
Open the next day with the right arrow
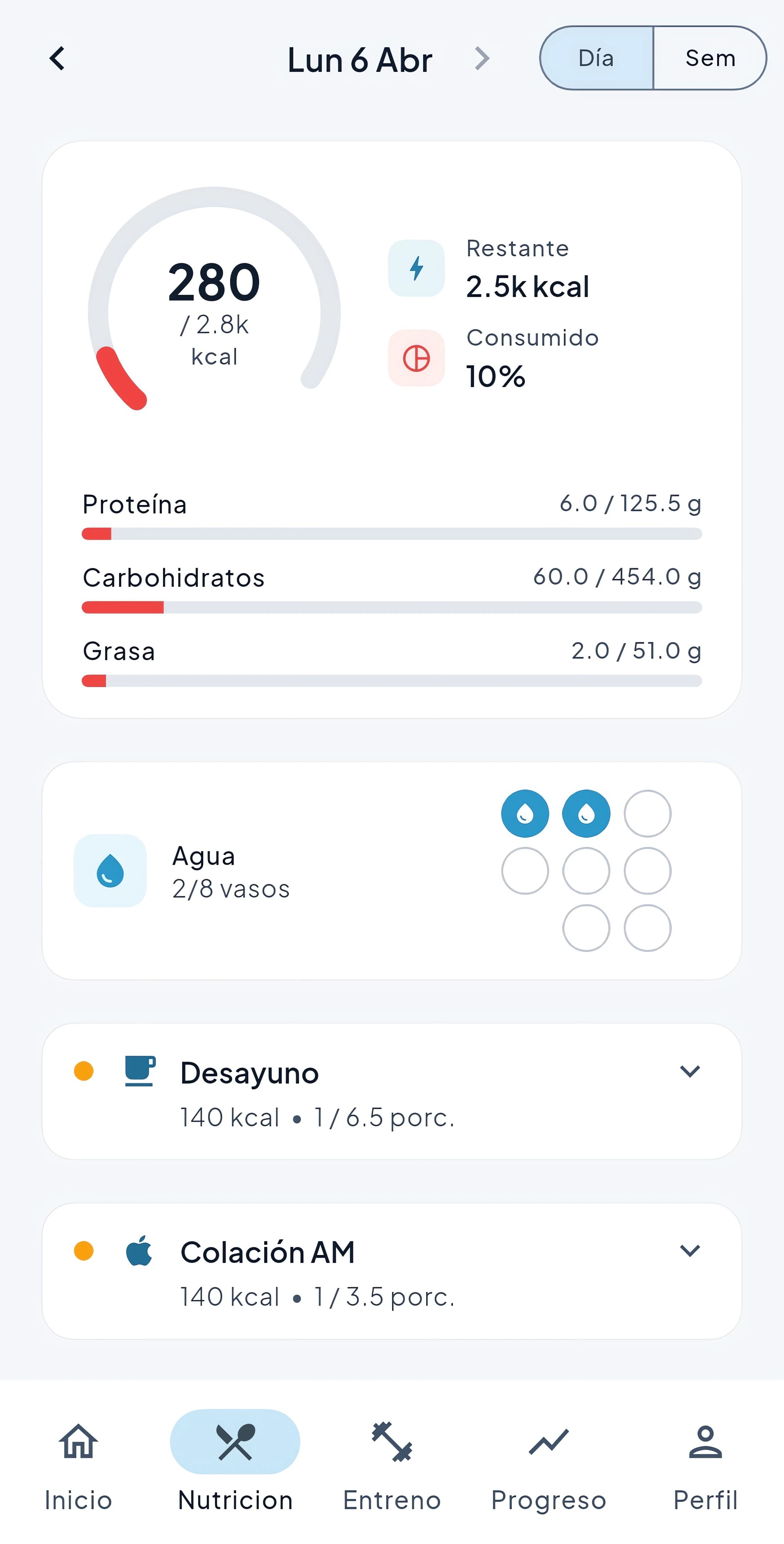tap(482, 58)
